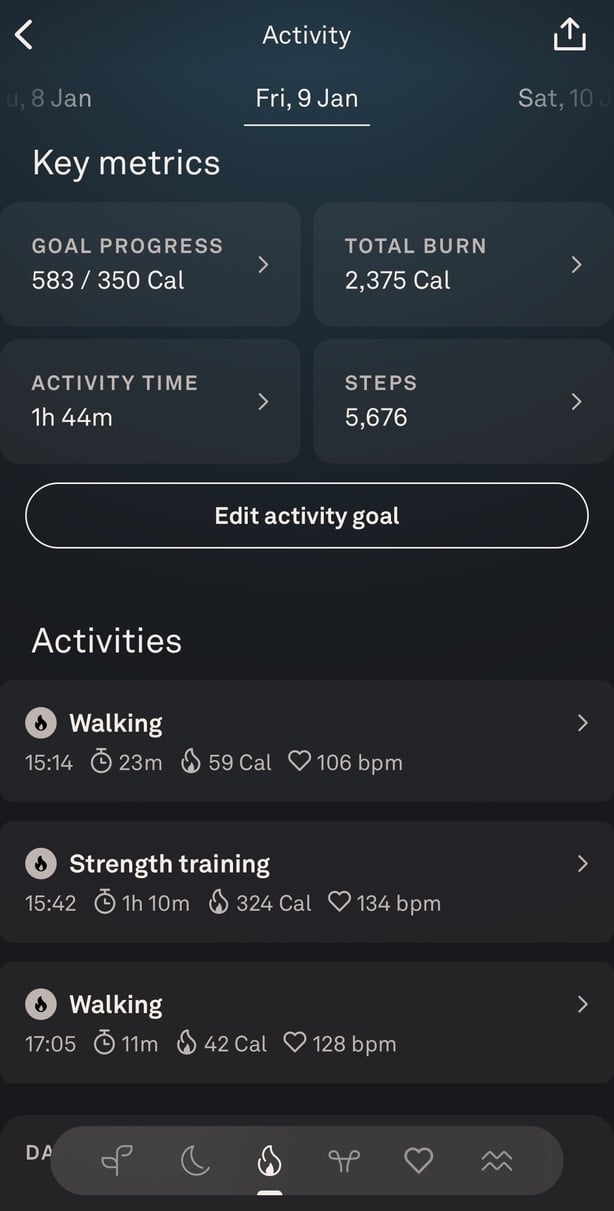
Task: Switch to the waves tab
Action: 496,1160
